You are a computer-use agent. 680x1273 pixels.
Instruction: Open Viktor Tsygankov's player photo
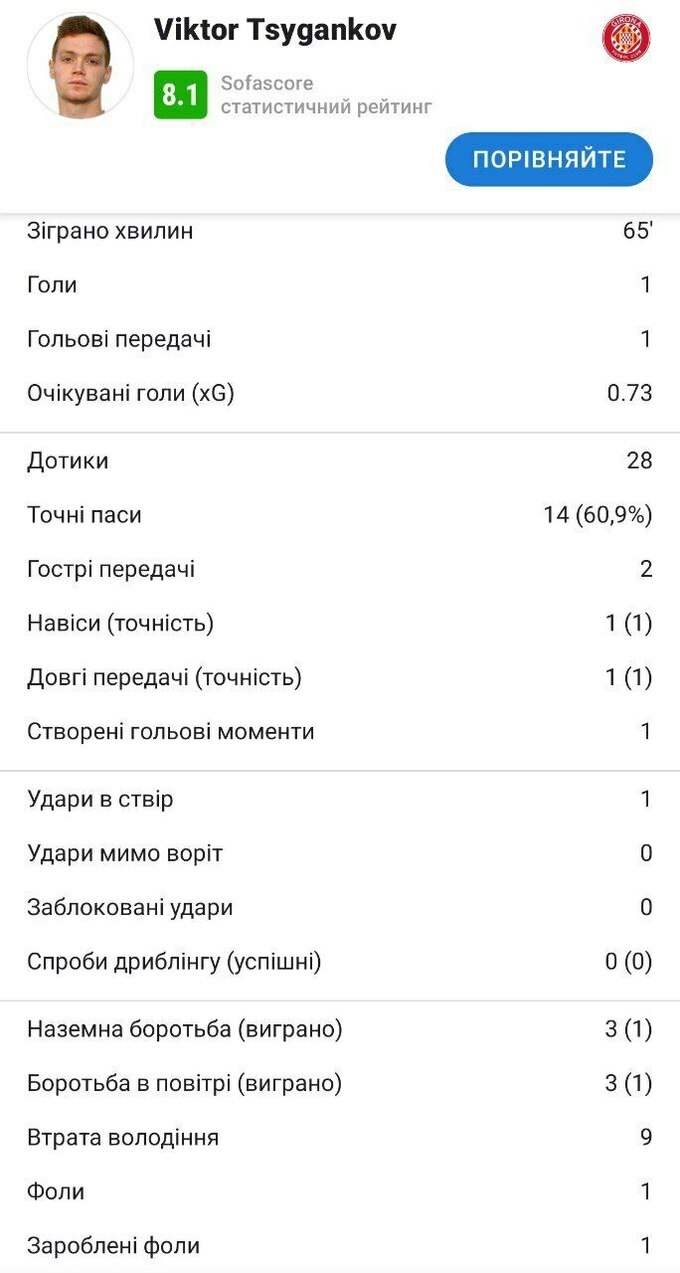[x=80, y=66]
